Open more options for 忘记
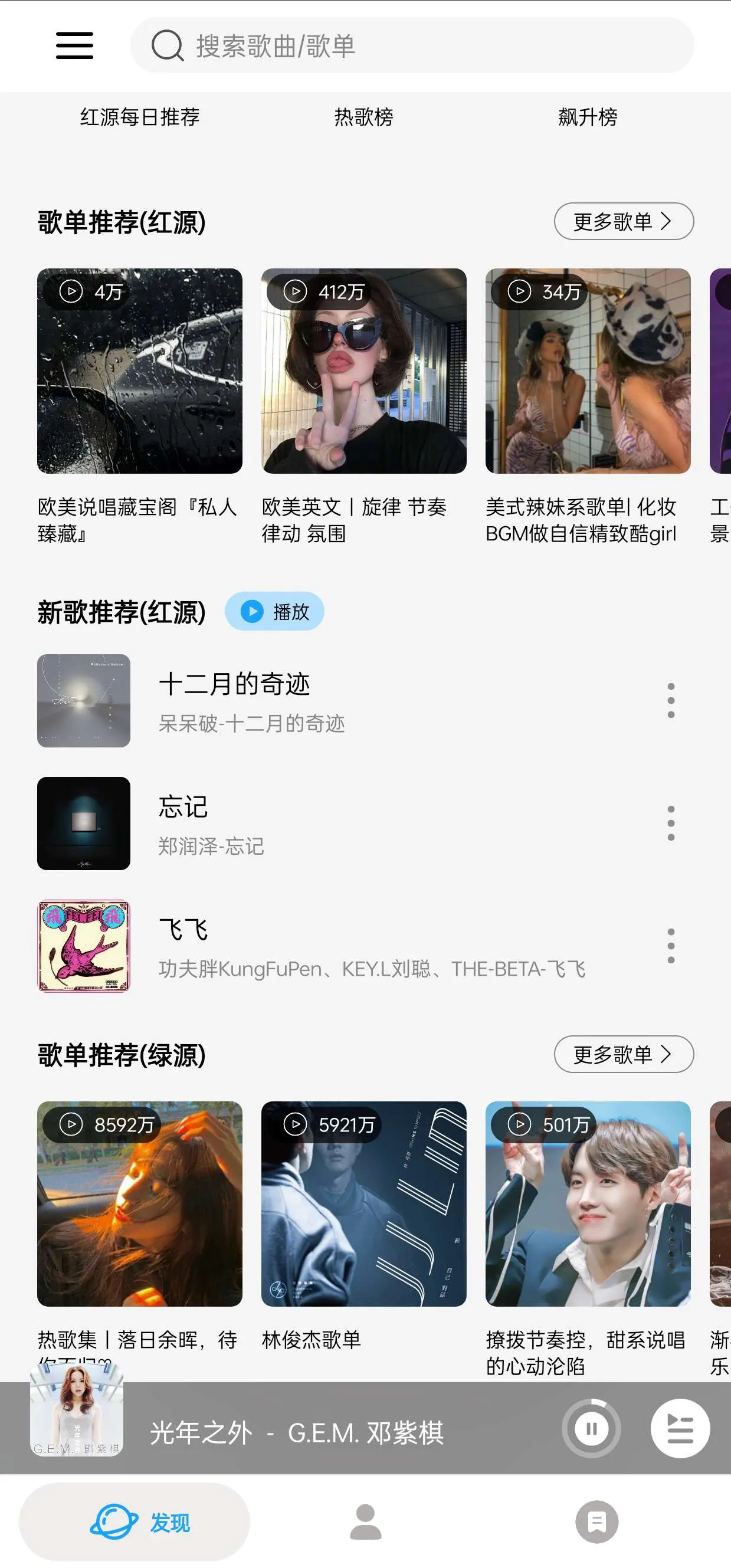The height and width of the screenshot is (1568, 731). coord(671,823)
